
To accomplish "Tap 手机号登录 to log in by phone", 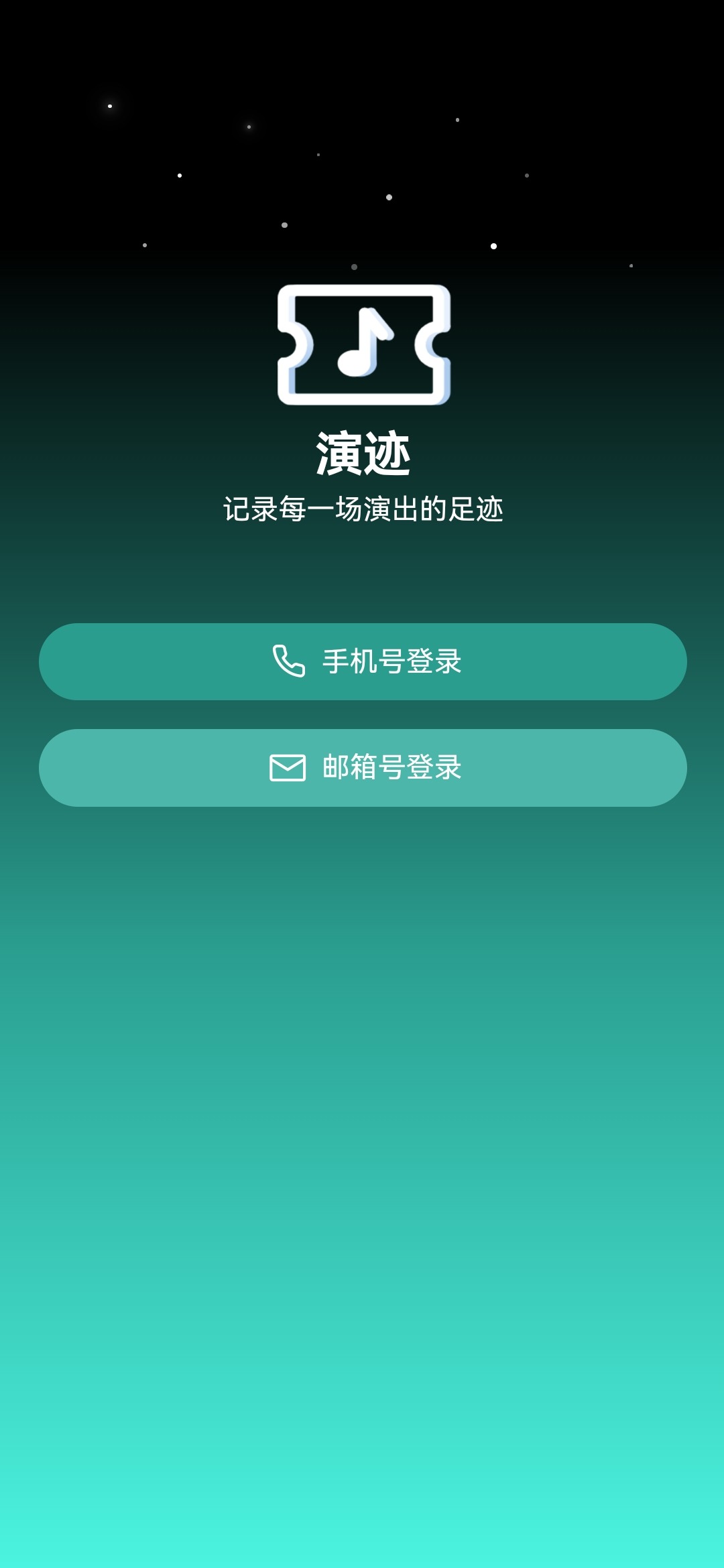I will (x=363, y=661).
